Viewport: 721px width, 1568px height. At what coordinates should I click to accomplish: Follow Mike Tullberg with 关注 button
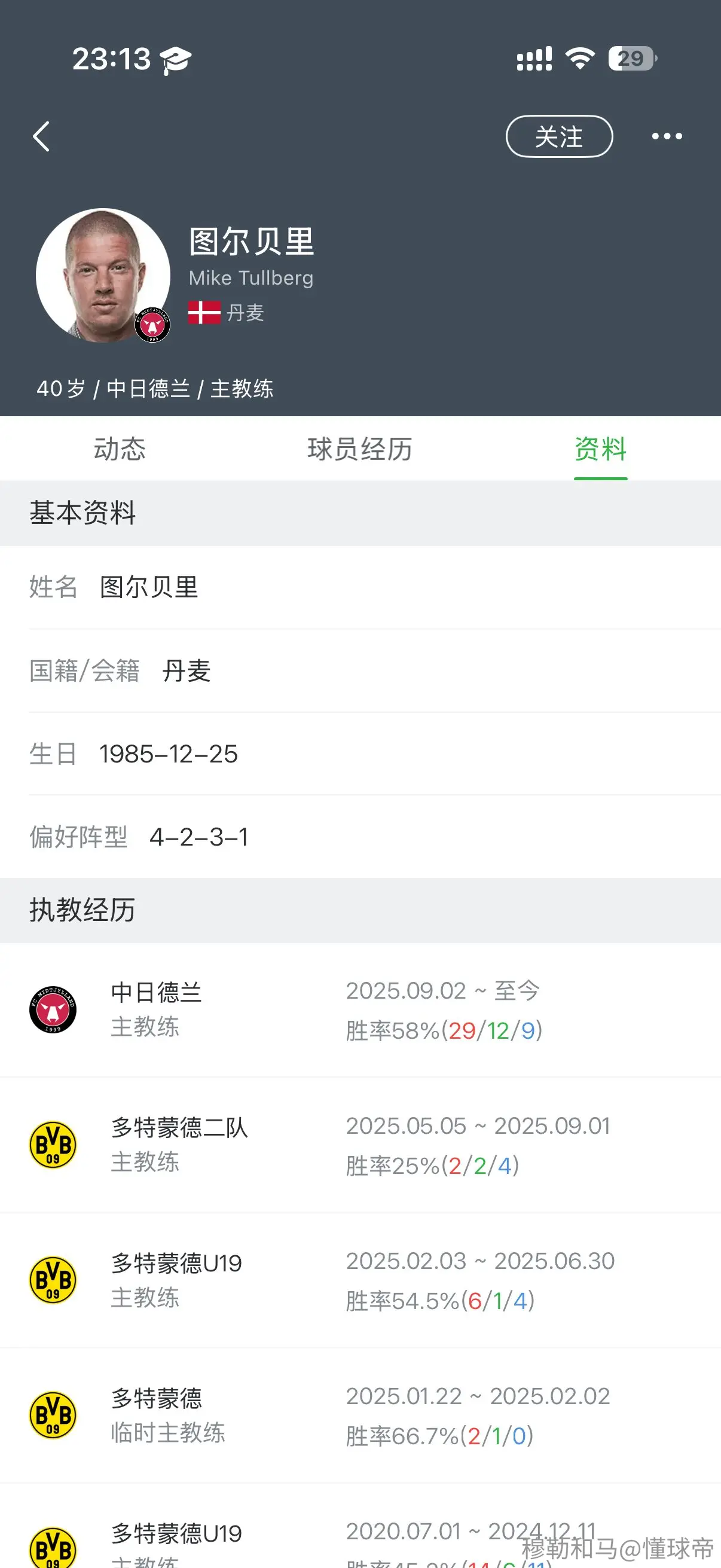[x=559, y=136]
